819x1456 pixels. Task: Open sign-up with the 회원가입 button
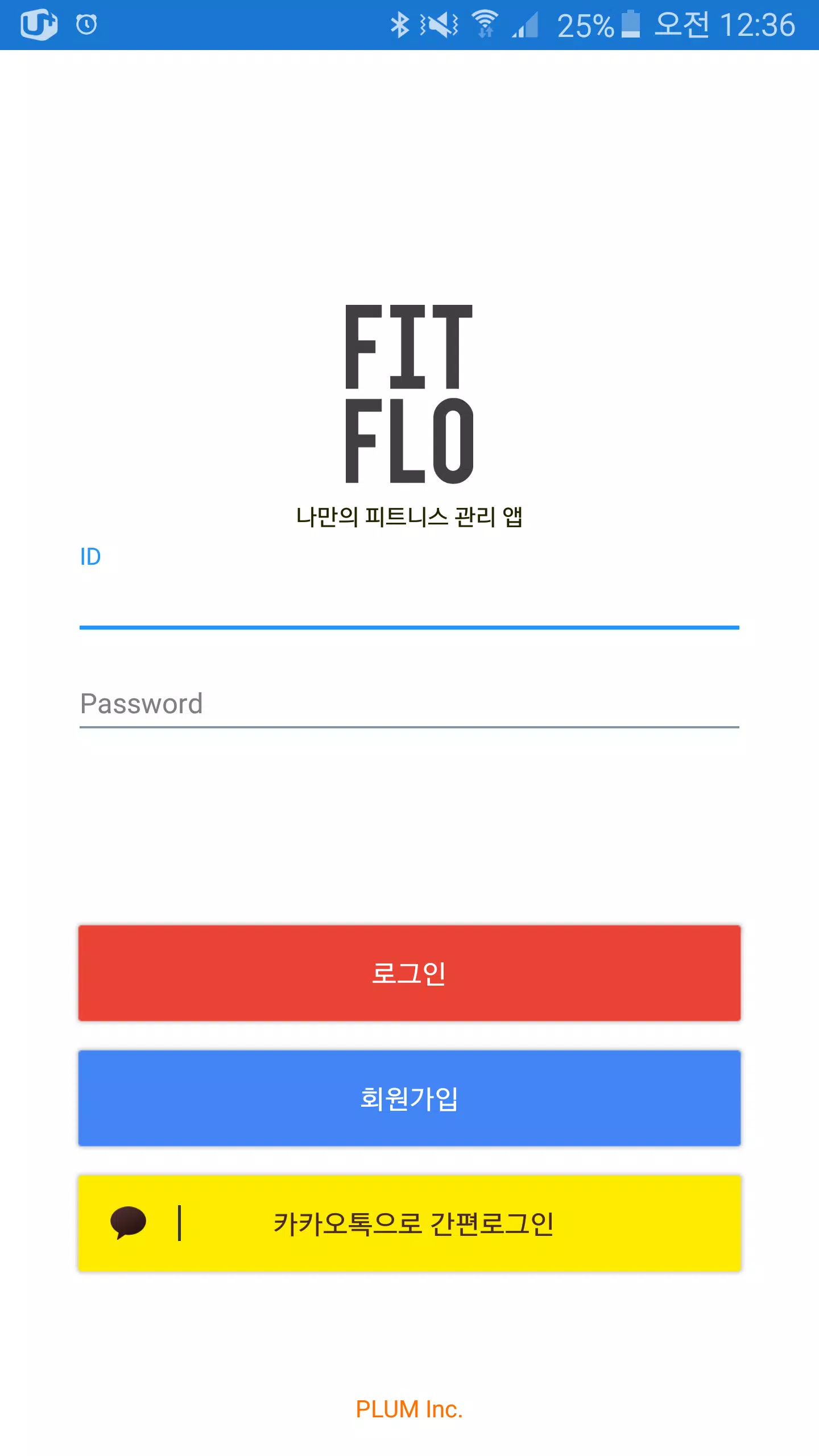[x=409, y=1098]
